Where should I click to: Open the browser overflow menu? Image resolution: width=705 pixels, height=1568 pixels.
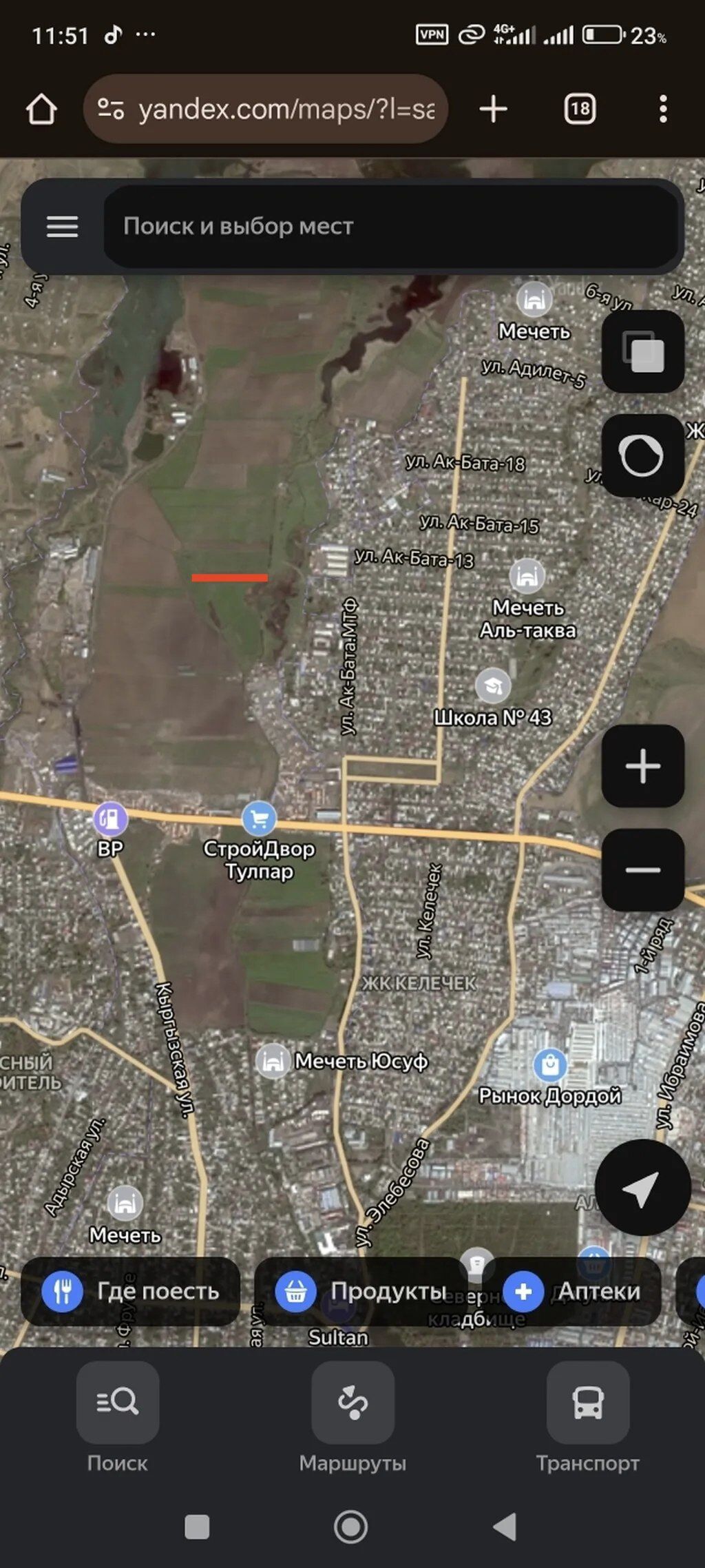coord(663,109)
